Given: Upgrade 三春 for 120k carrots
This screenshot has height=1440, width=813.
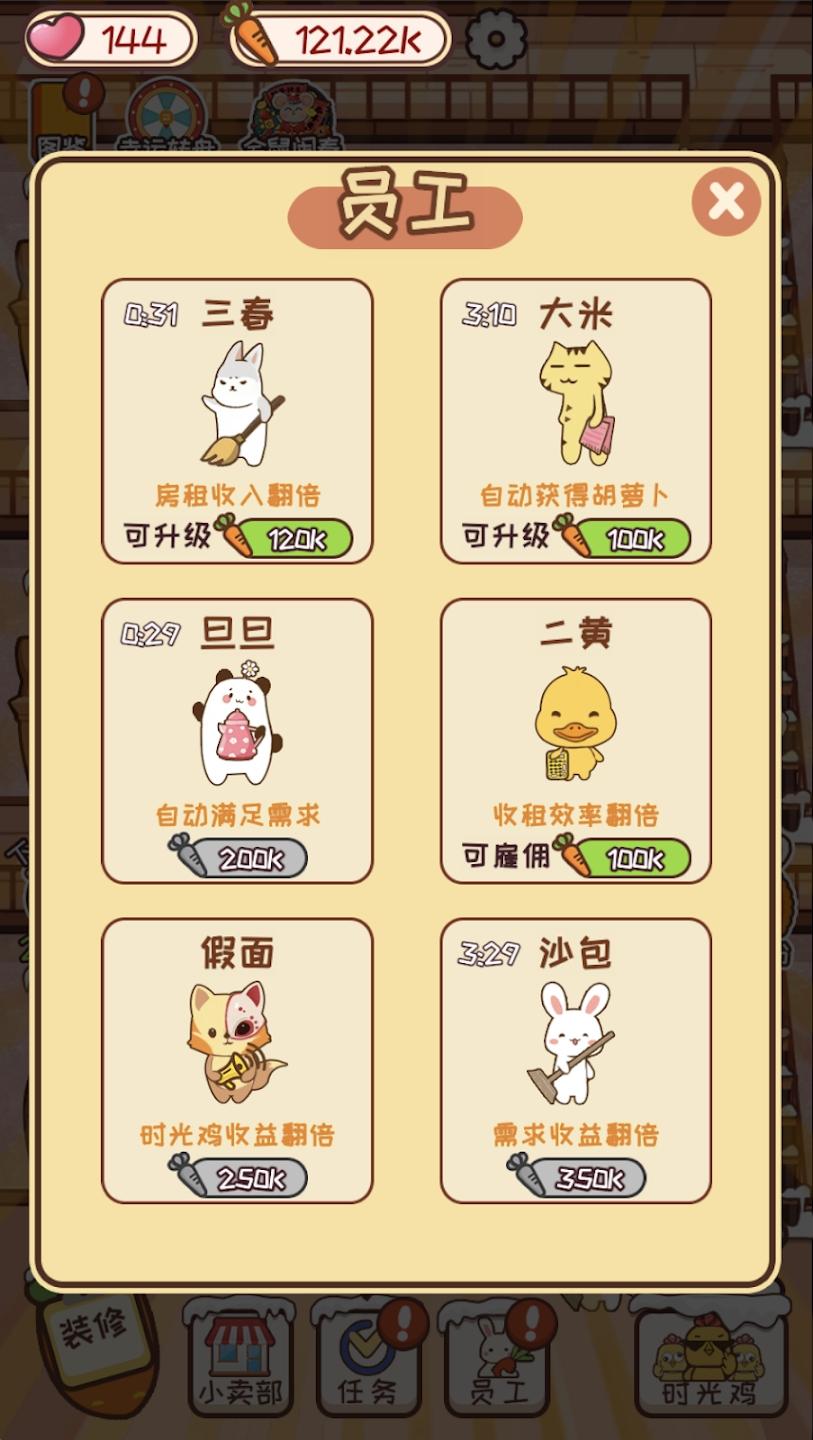Looking at the screenshot, I should (x=294, y=538).
